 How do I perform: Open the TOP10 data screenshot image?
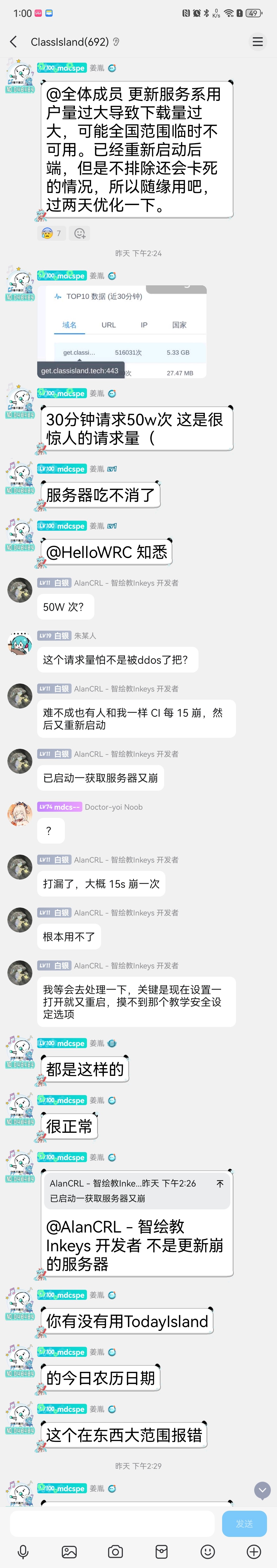tap(122, 332)
